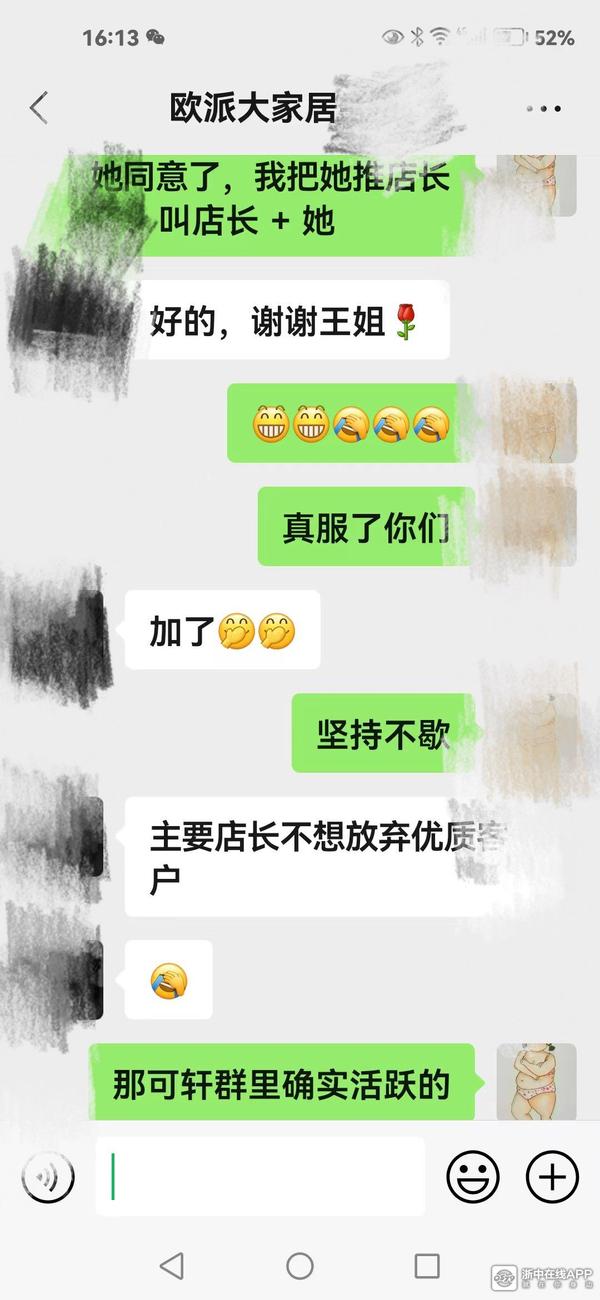Go back from the 欧派大家居 chat
This screenshot has height=1300, width=600.
[39, 108]
